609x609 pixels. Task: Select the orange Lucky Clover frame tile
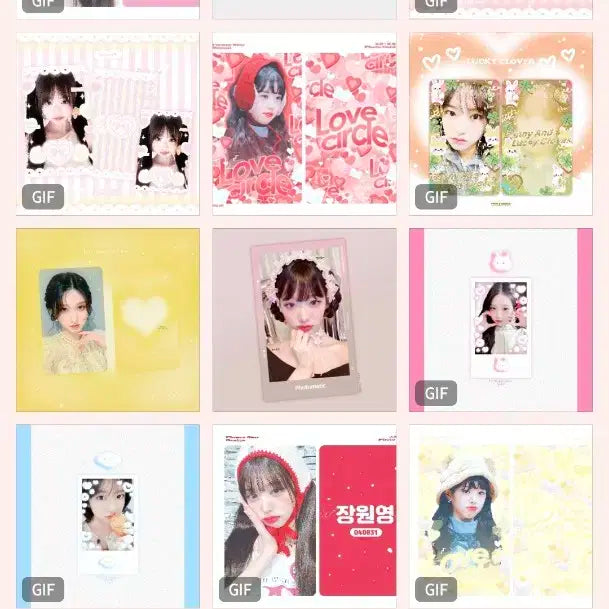(500, 123)
